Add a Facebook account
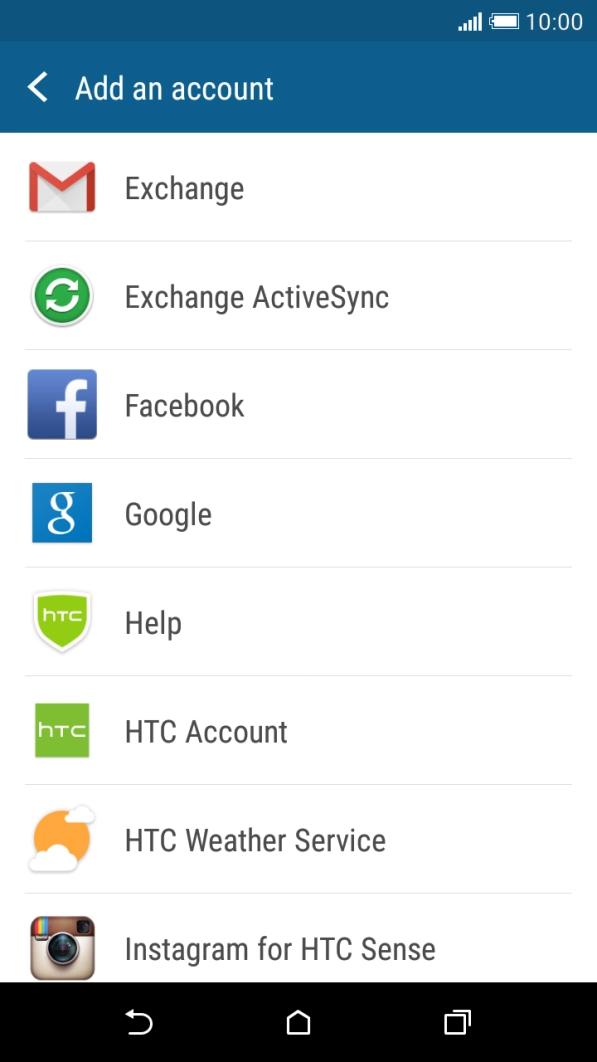This screenshot has height=1062, width=597. (298, 404)
